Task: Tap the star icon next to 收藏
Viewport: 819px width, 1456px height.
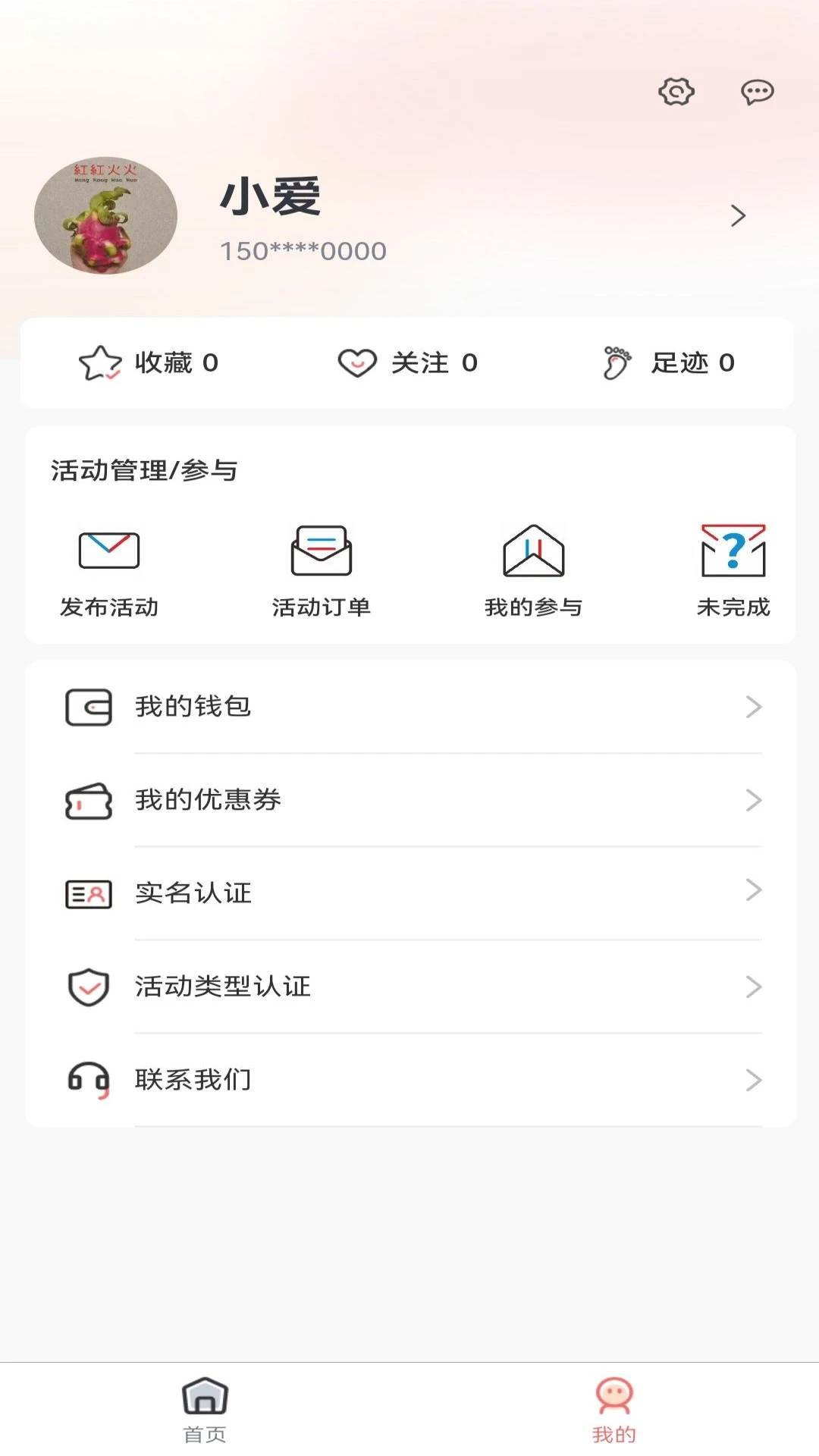Action: click(x=99, y=362)
